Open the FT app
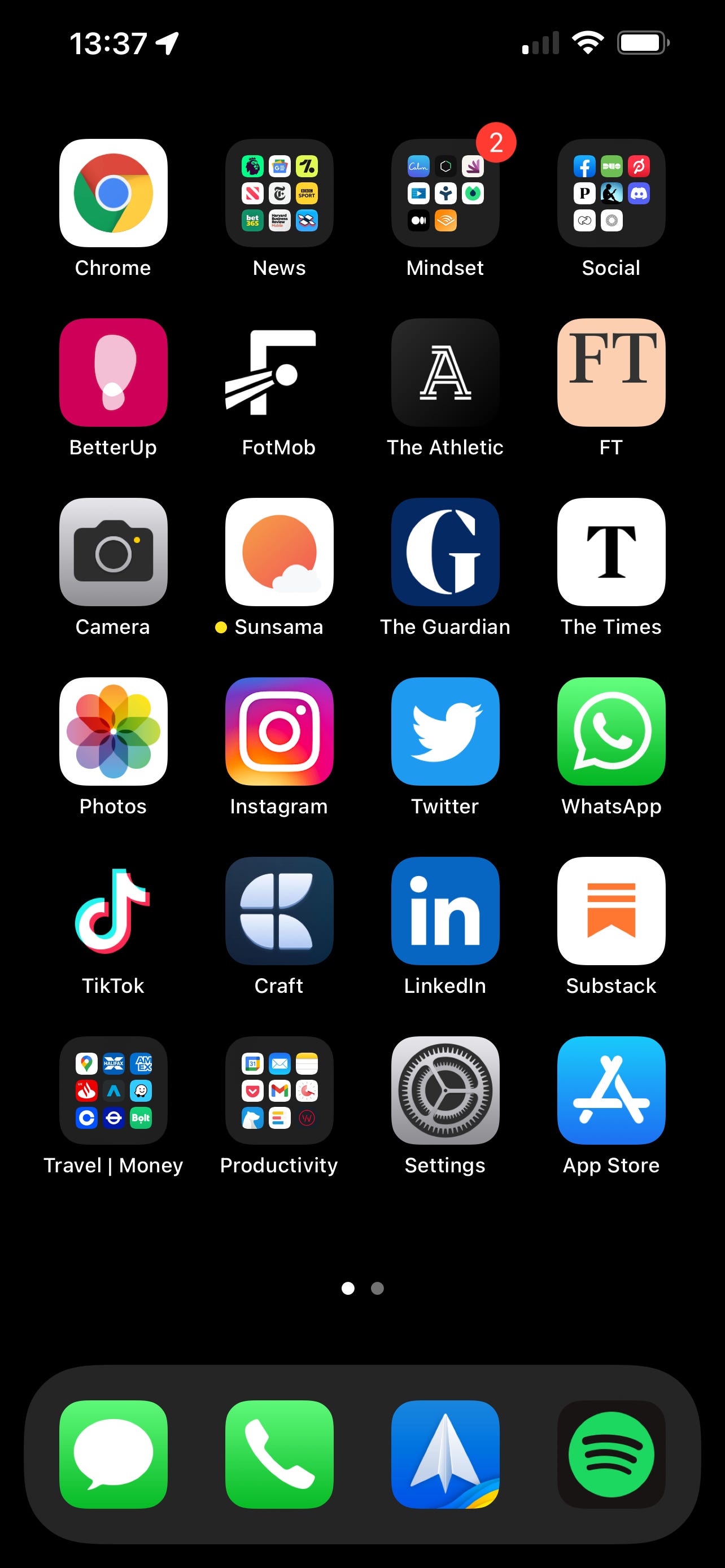Viewport: 725px width, 1568px height. (611, 373)
